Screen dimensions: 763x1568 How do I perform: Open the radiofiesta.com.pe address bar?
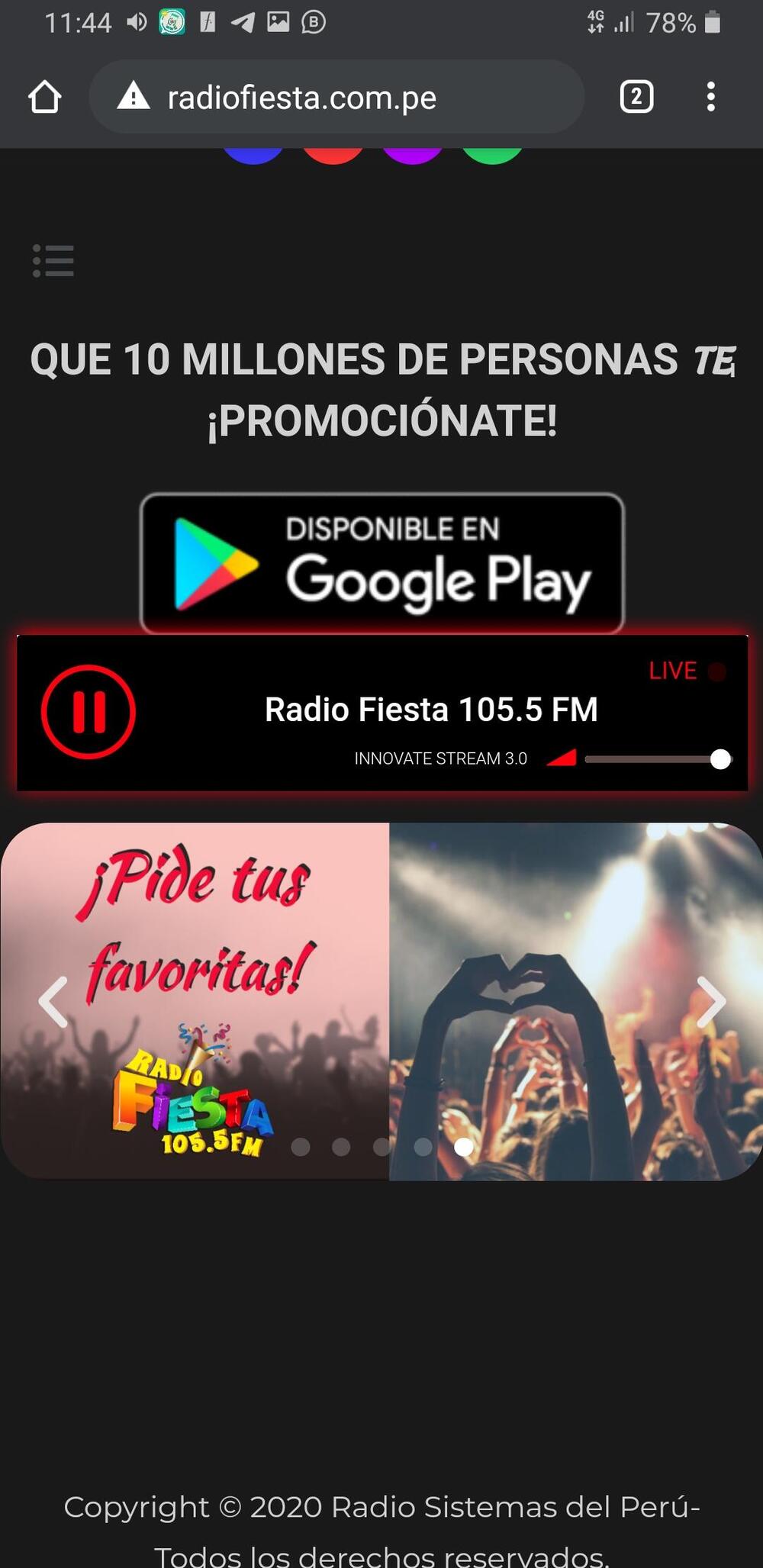click(x=336, y=97)
